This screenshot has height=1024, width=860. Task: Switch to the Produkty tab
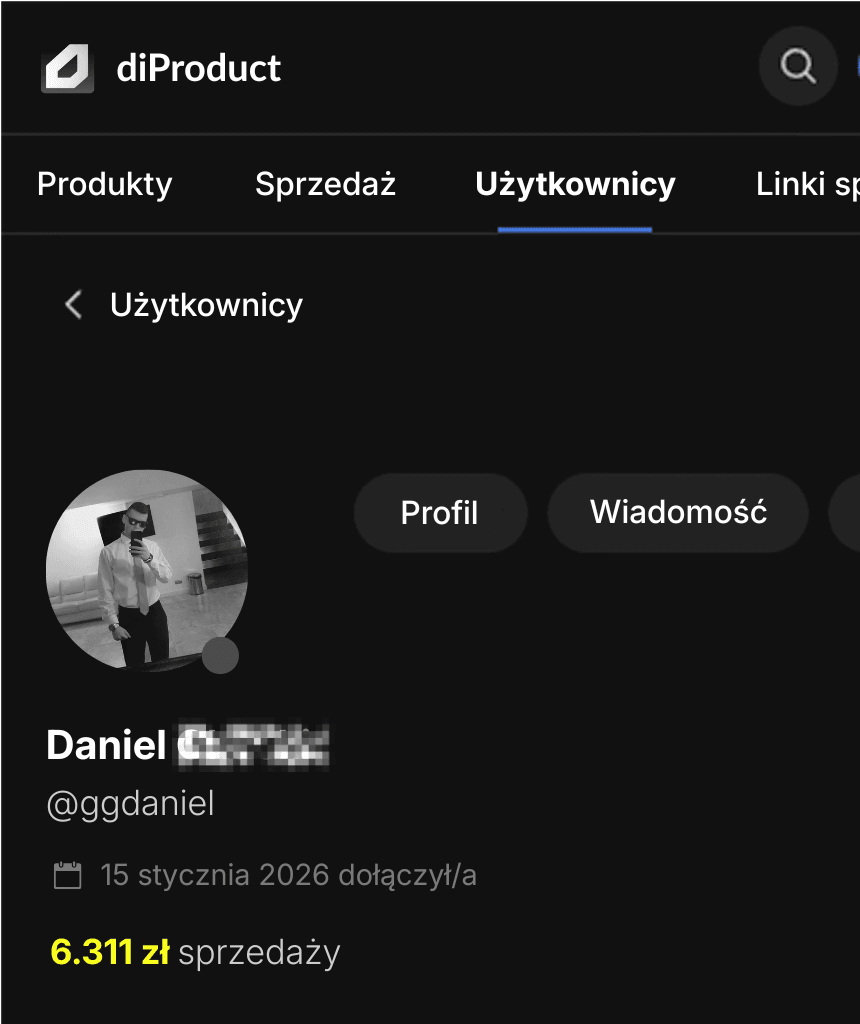coord(104,184)
